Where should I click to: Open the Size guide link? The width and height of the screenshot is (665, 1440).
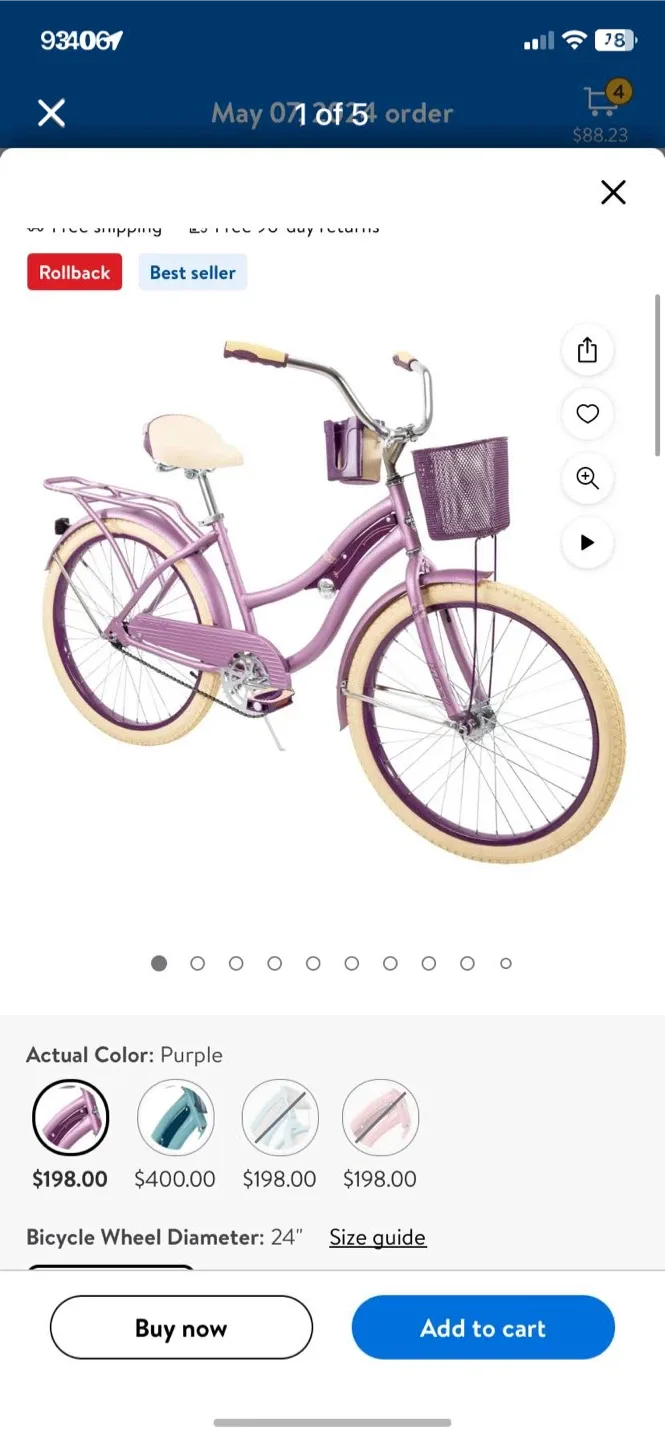pyautogui.click(x=377, y=1237)
